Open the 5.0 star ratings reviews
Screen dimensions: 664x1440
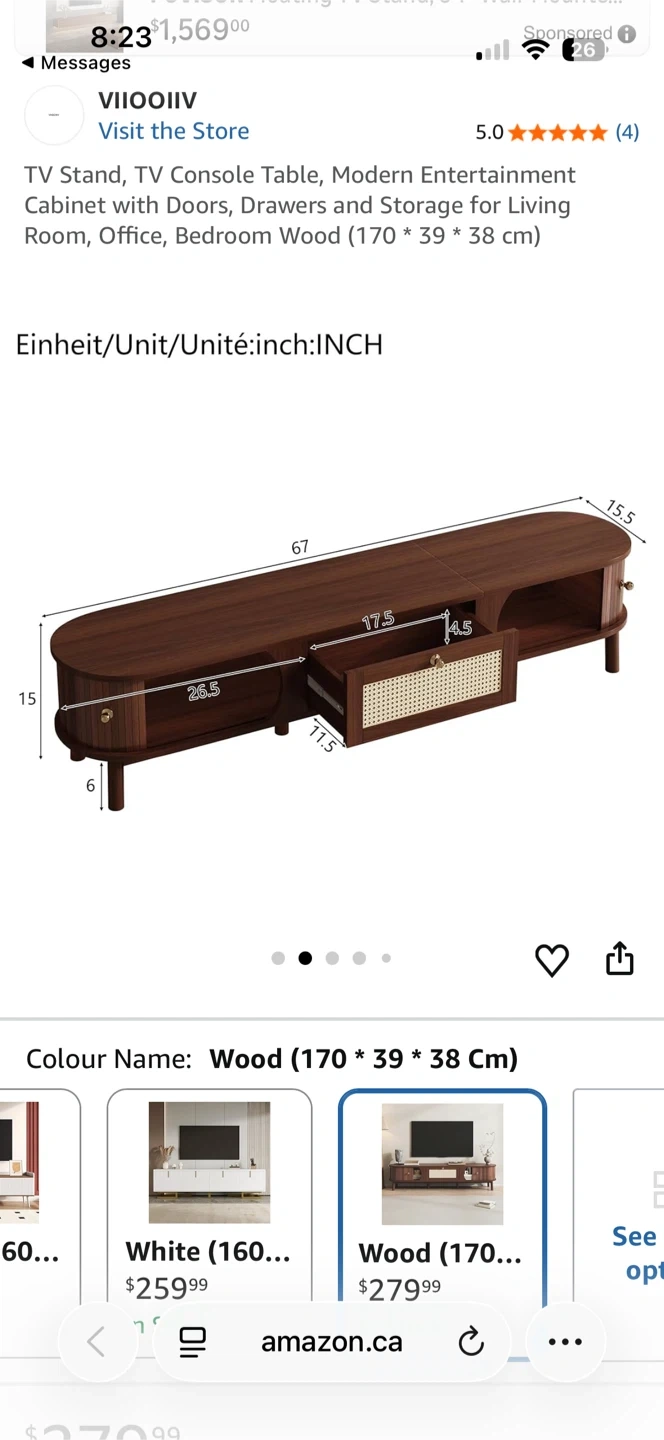[556, 132]
